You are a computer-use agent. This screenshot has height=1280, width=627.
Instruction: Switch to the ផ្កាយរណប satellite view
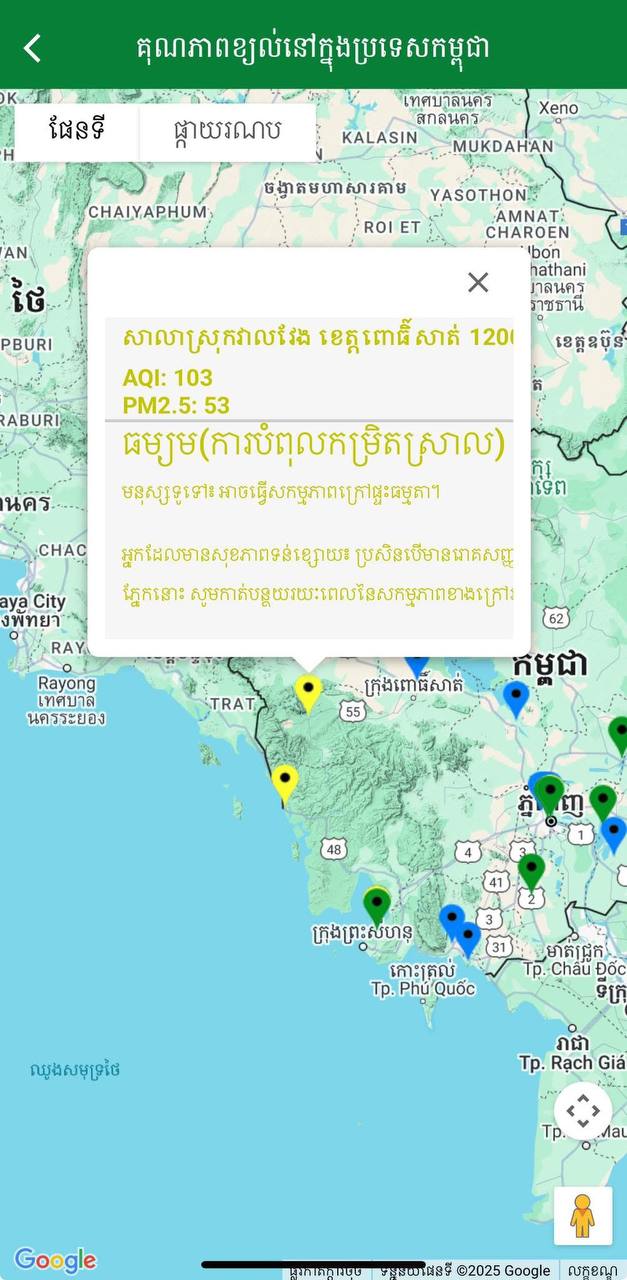[228, 131]
